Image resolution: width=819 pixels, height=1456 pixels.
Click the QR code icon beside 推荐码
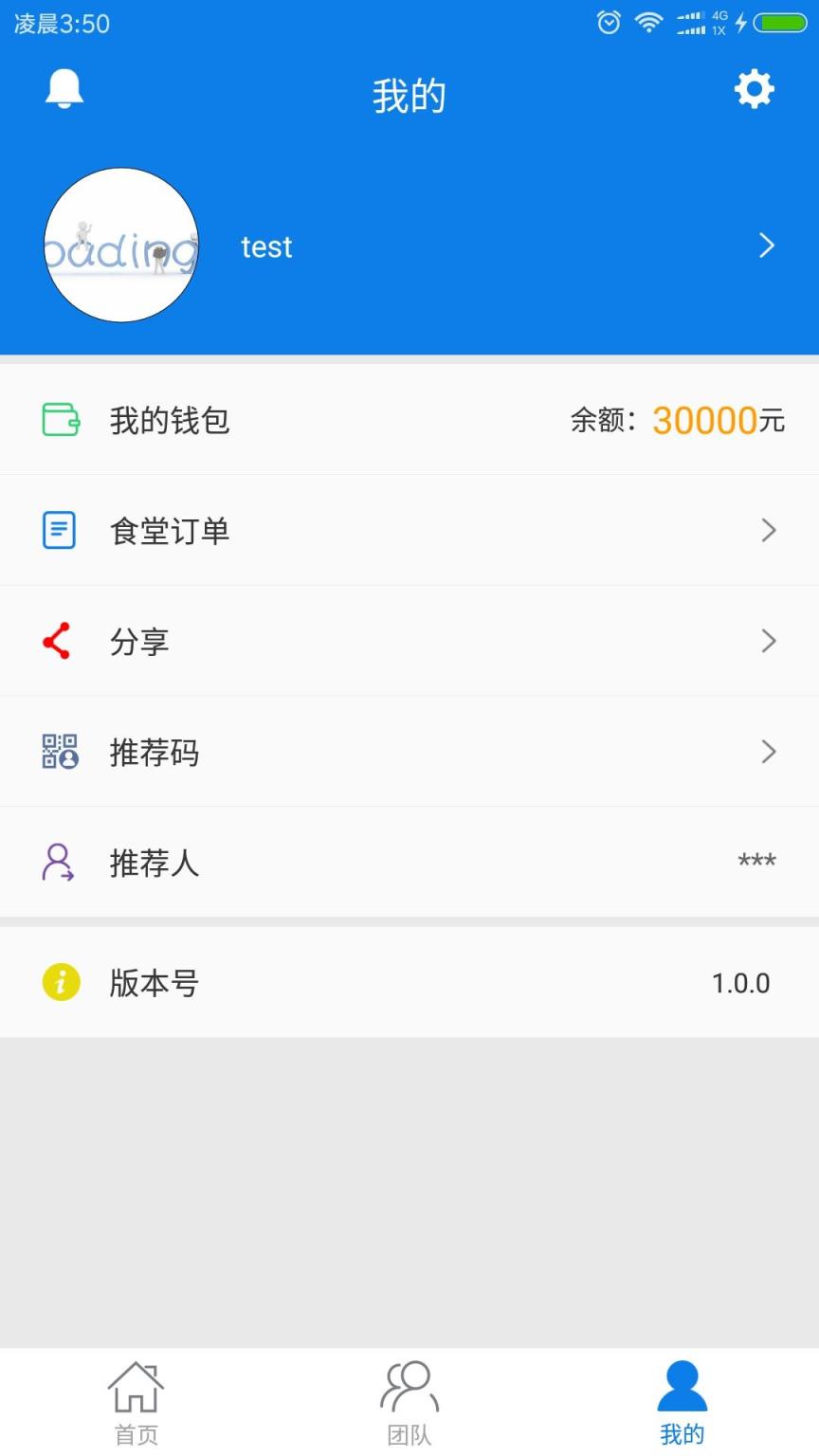click(x=59, y=752)
